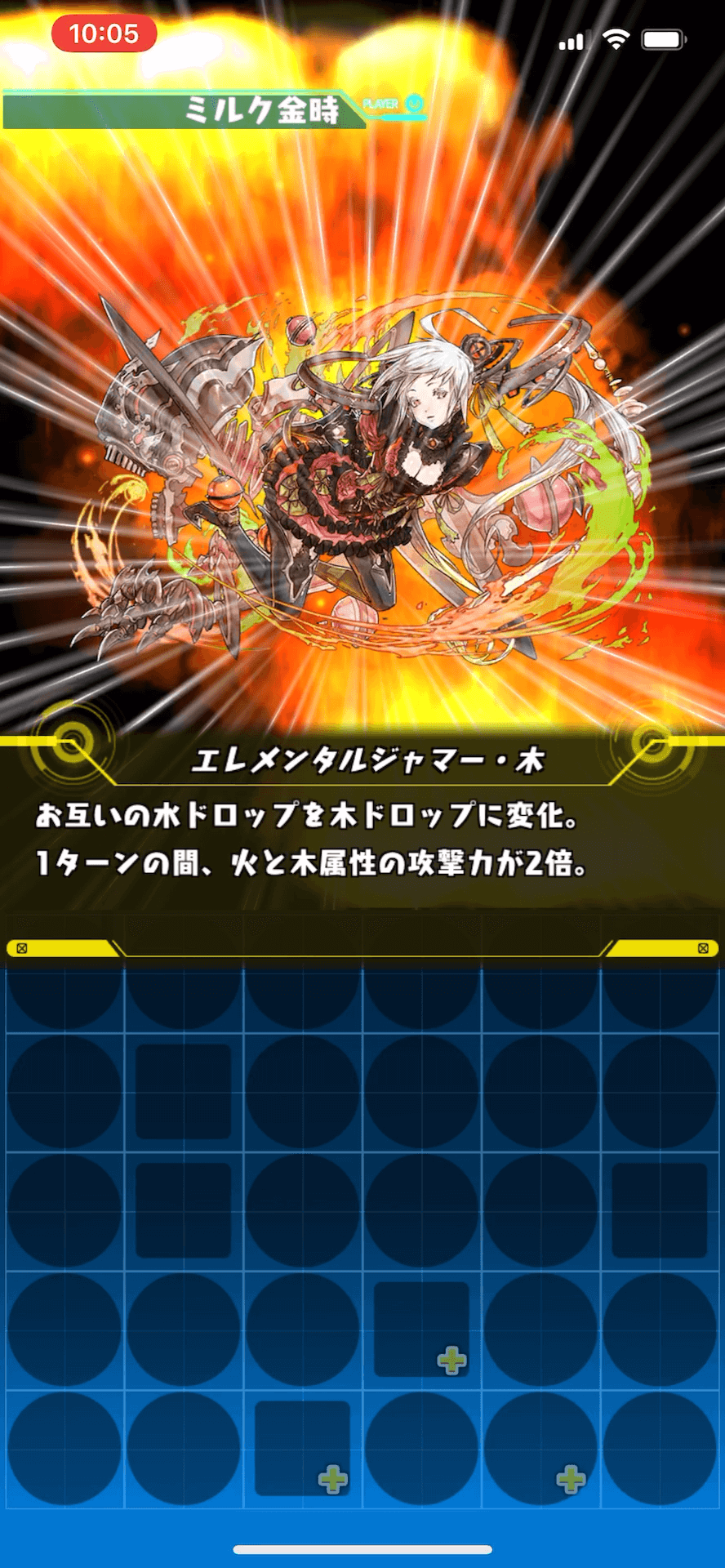
Task: Tap the red screen recording time pill
Action: coord(104,34)
